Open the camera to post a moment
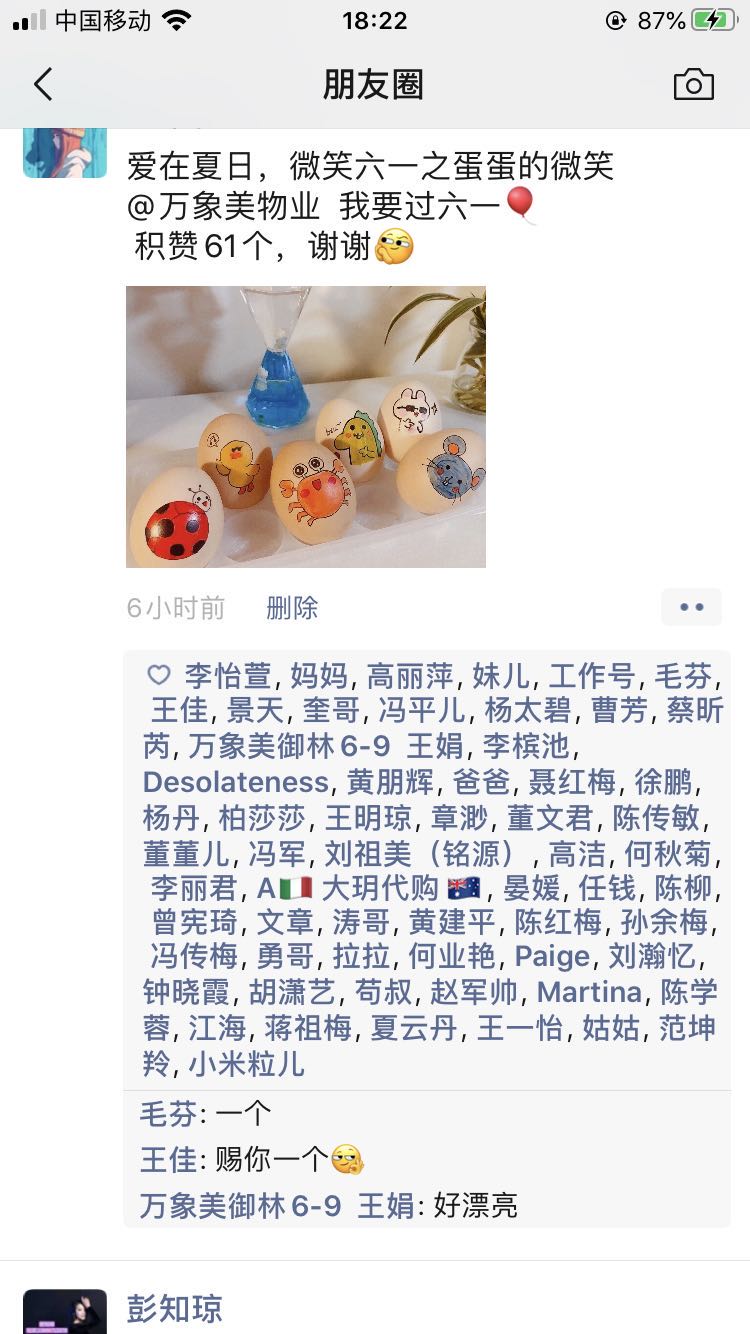This screenshot has width=750, height=1334. [x=693, y=85]
